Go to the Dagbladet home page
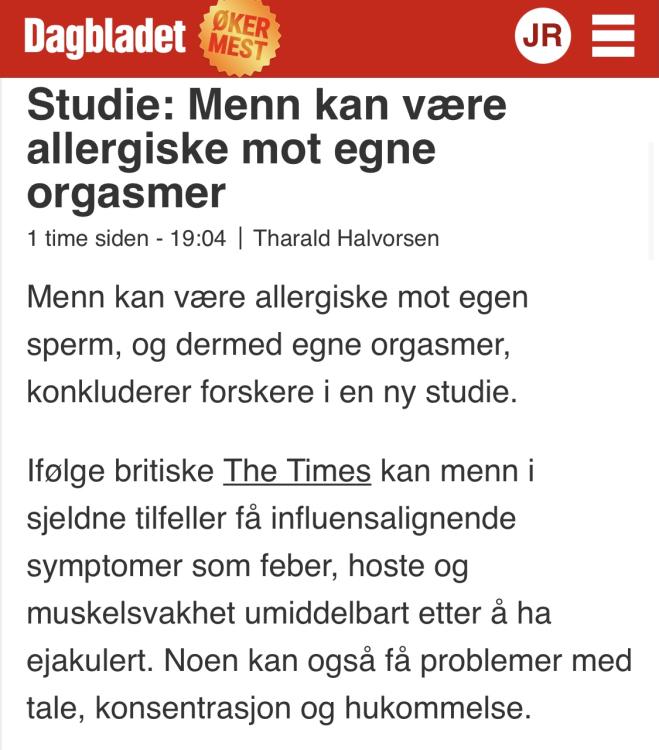 (105, 38)
